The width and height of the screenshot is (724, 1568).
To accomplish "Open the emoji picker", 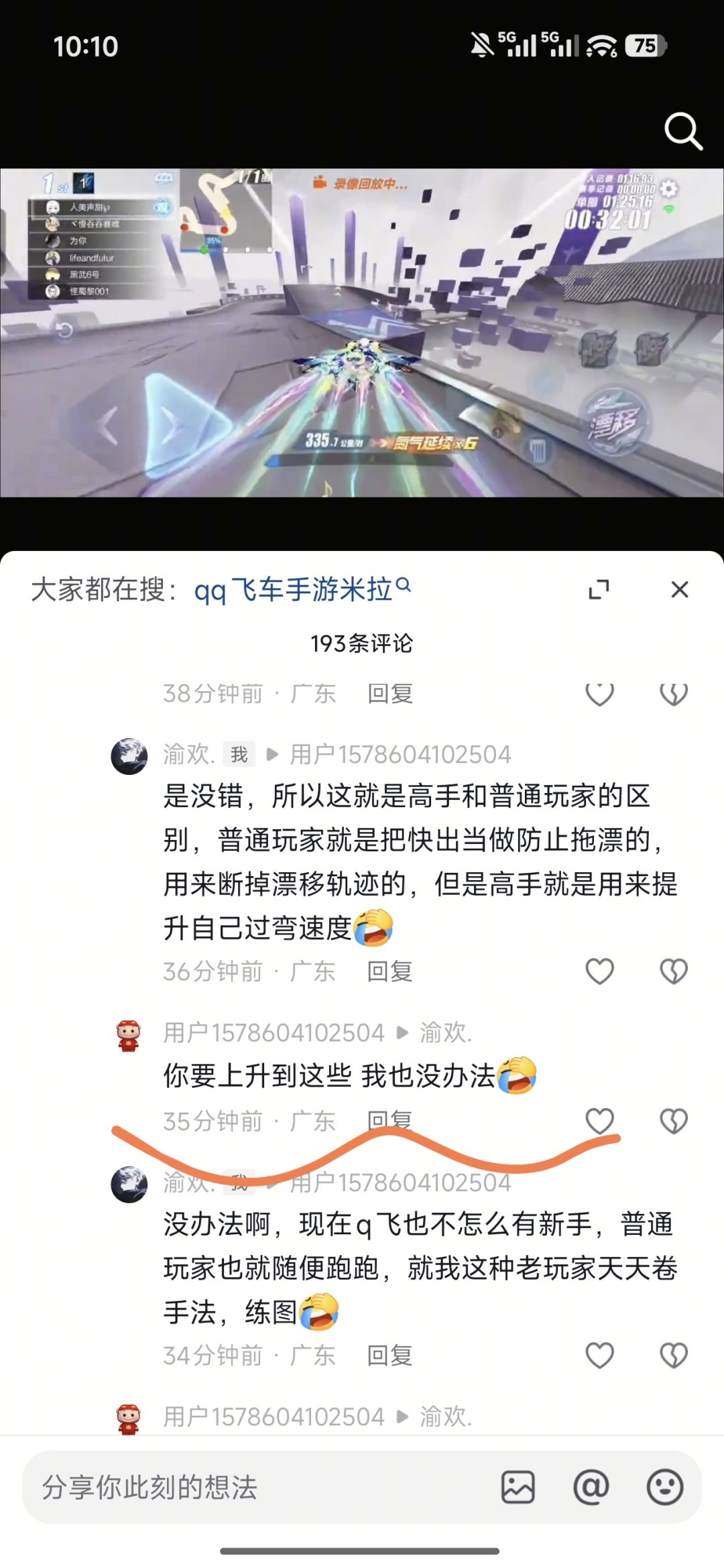I will pyautogui.click(x=665, y=1487).
